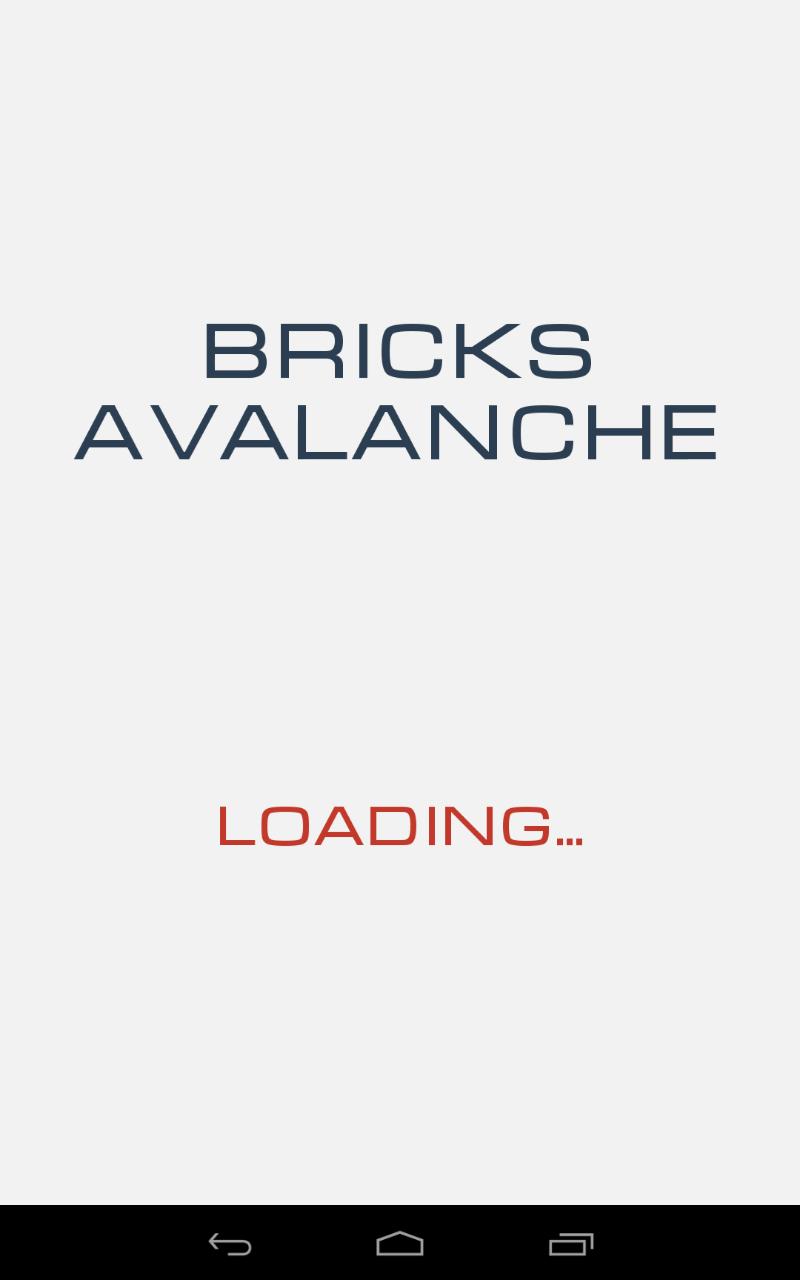Click the area above the navigation bar

(400, 1150)
